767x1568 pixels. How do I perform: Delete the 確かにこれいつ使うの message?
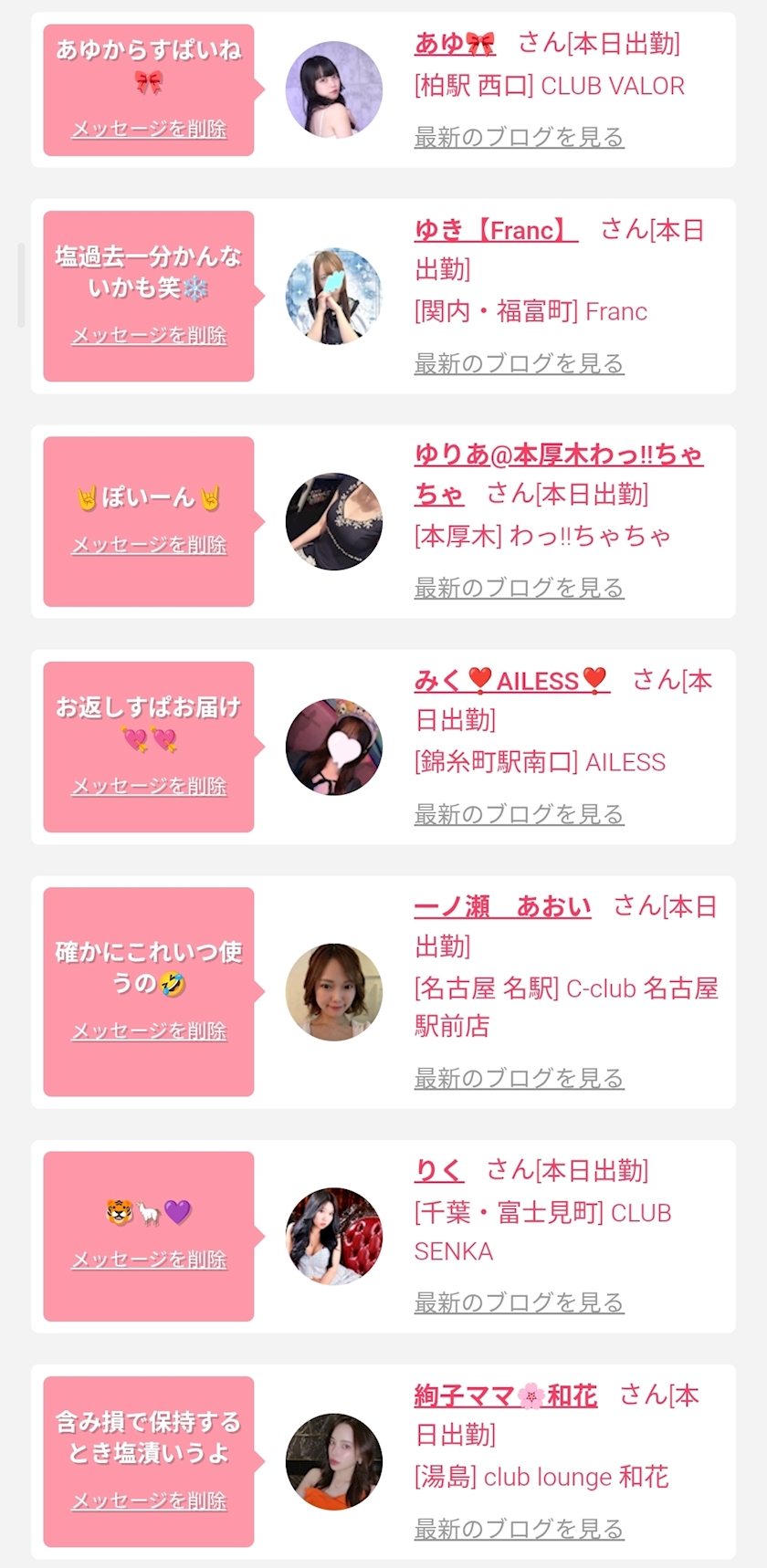(149, 1030)
